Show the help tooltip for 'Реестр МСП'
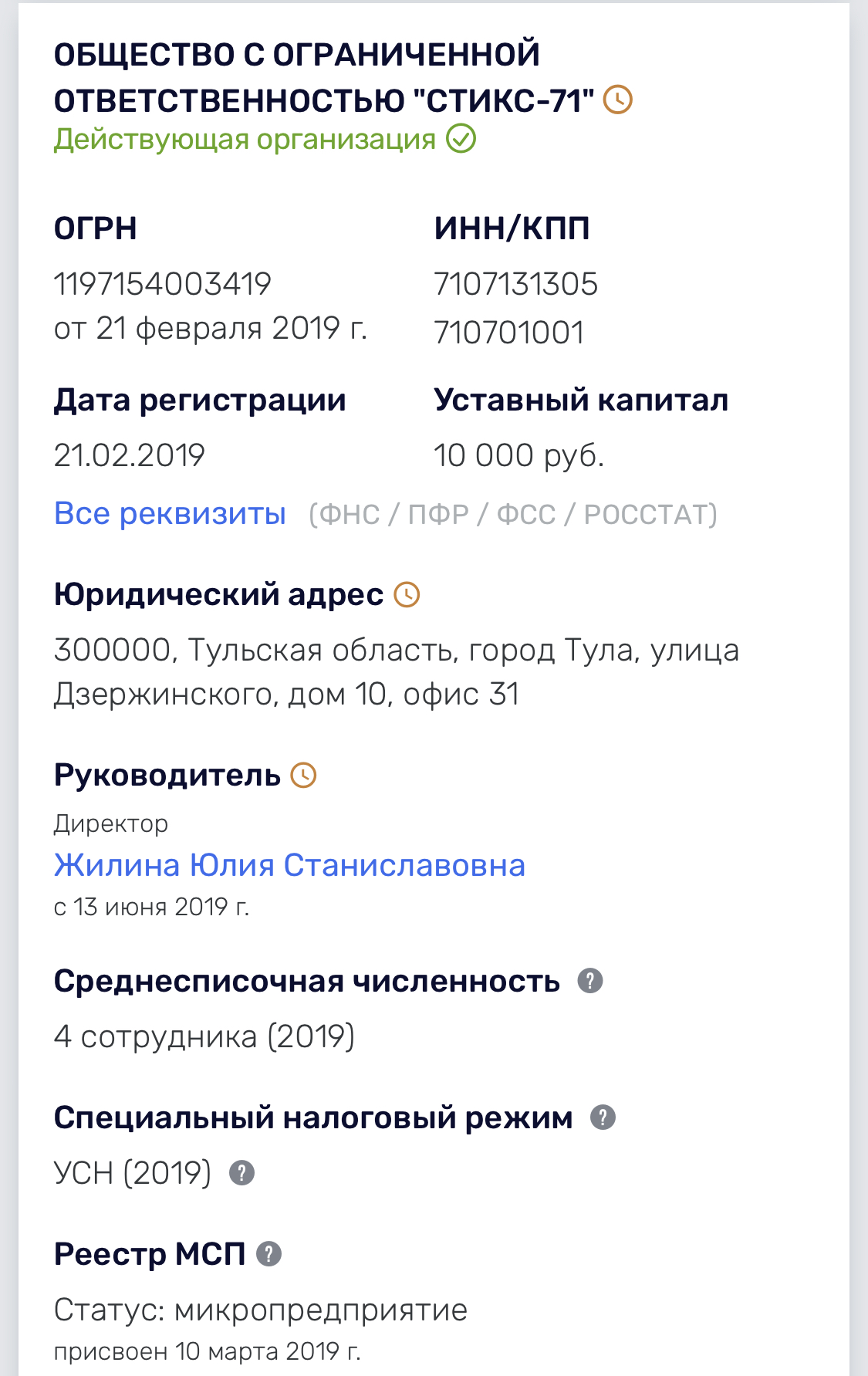Image resolution: width=868 pixels, height=1376 pixels. point(269,1254)
